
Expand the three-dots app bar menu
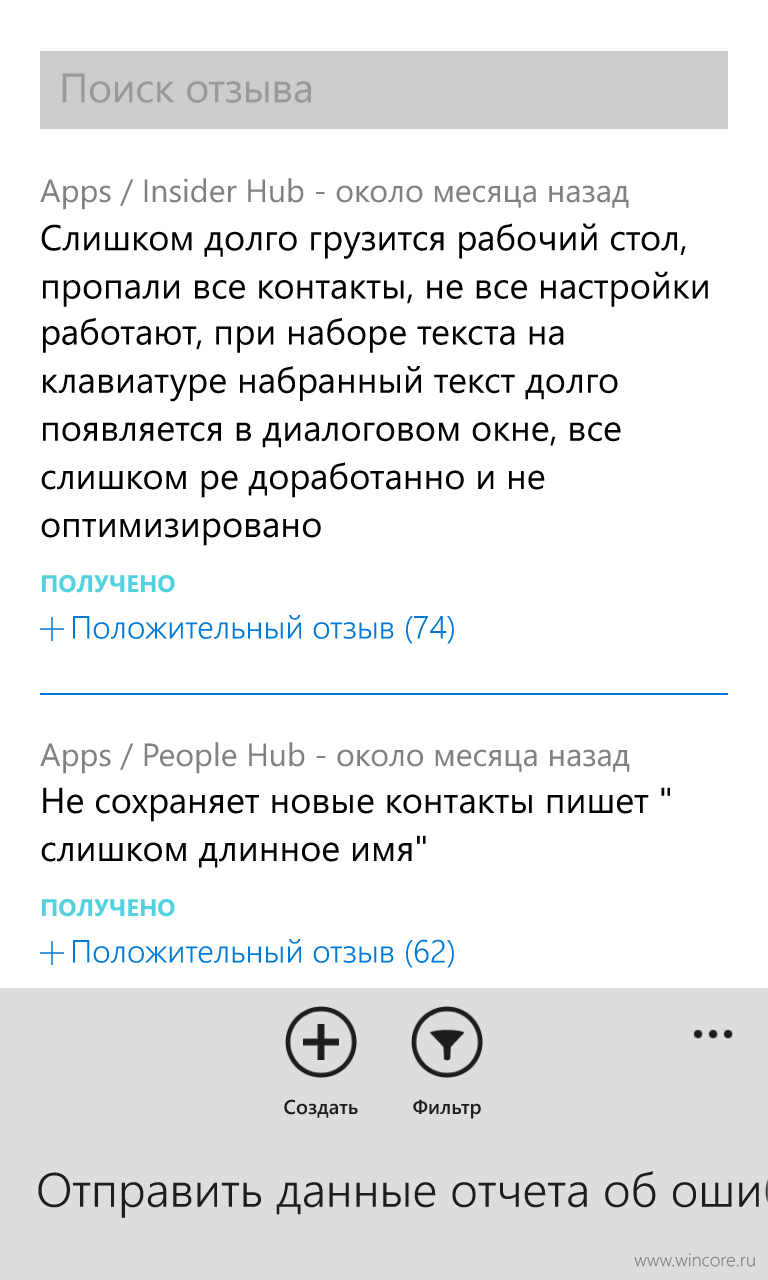point(713,1035)
